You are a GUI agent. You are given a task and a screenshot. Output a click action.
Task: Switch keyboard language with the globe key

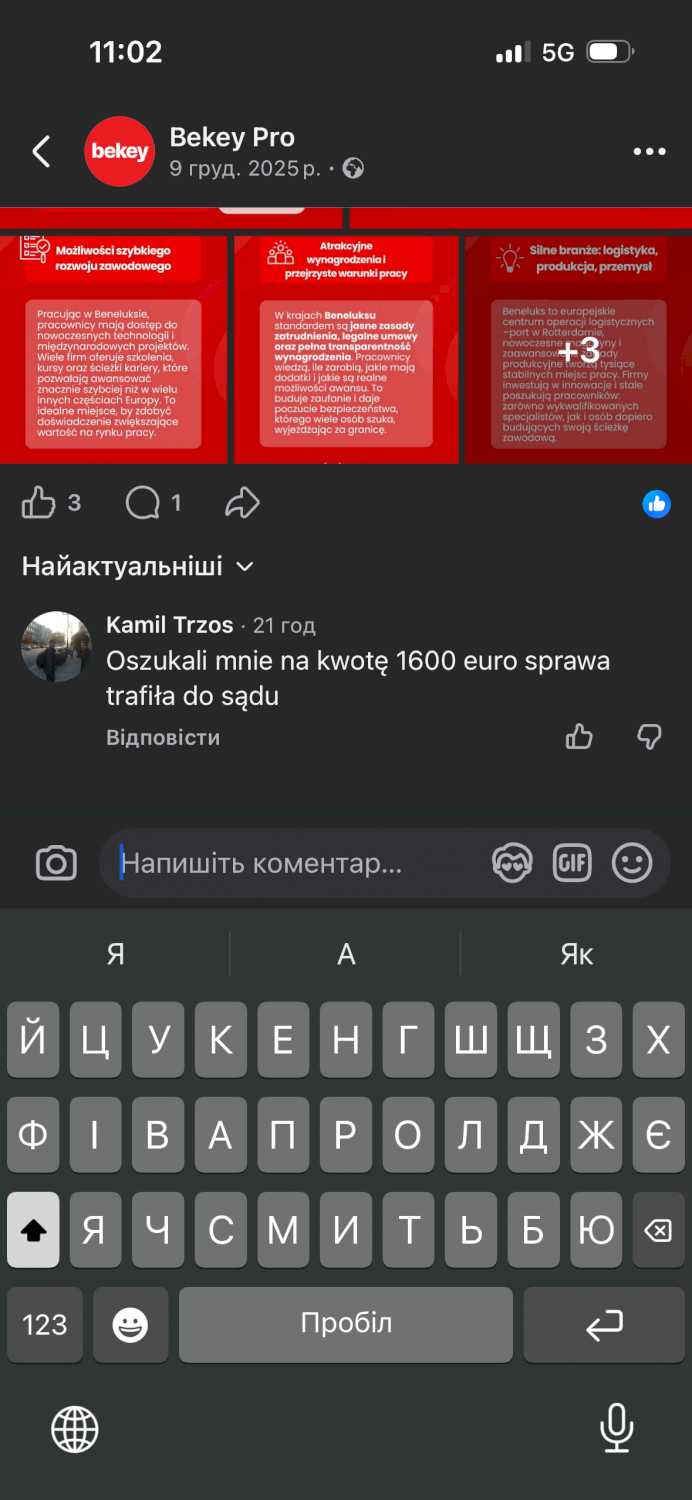[x=75, y=1429]
